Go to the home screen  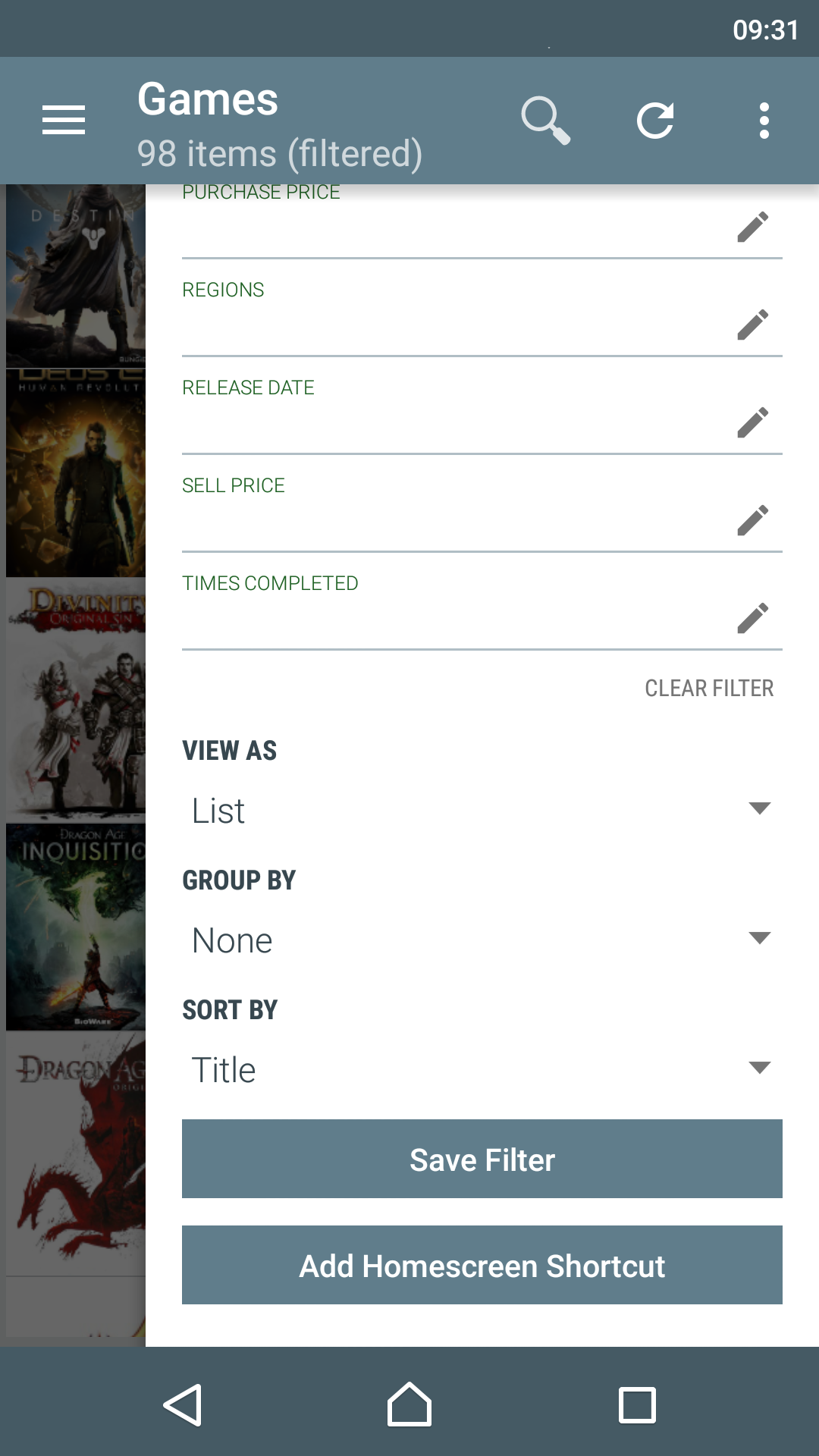click(x=409, y=1404)
